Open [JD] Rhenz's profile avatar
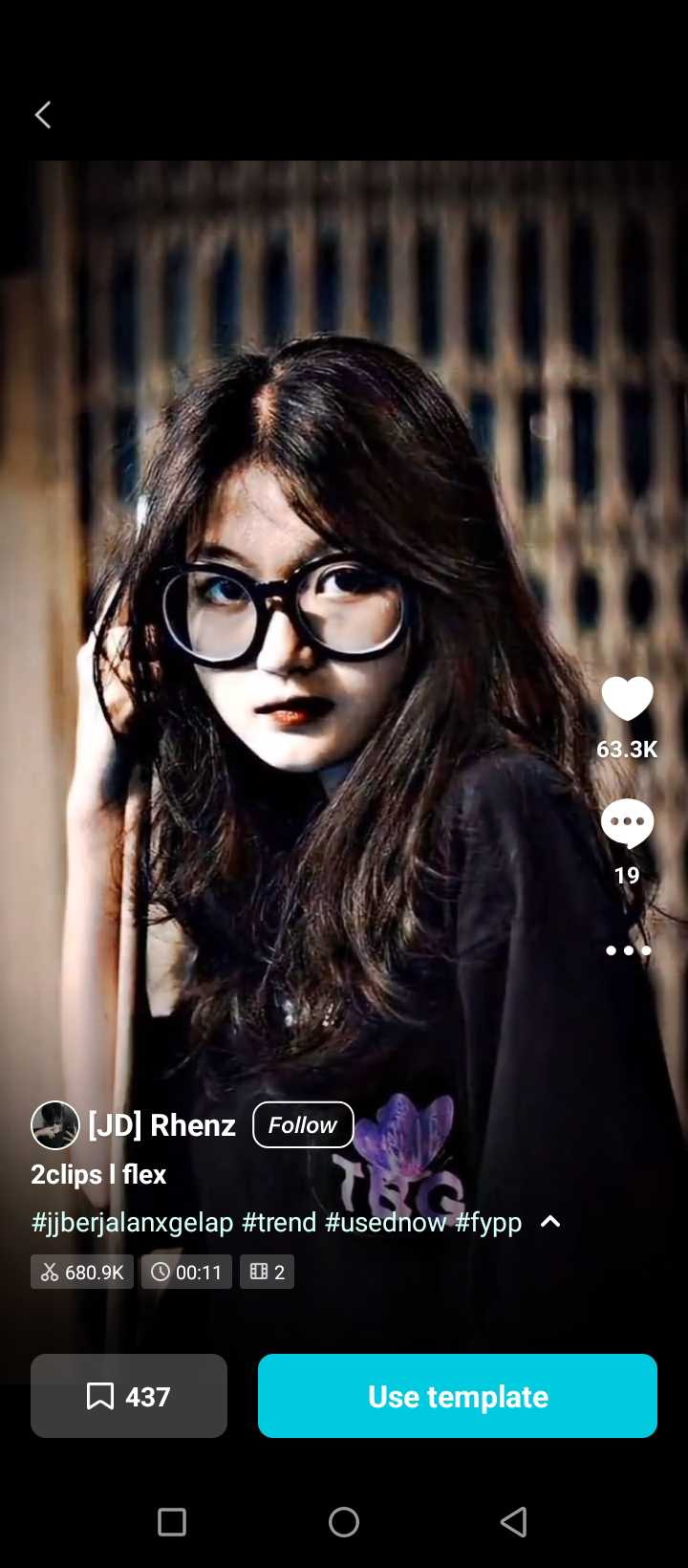Image resolution: width=688 pixels, height=1568 pixels. pos(55,1125)
